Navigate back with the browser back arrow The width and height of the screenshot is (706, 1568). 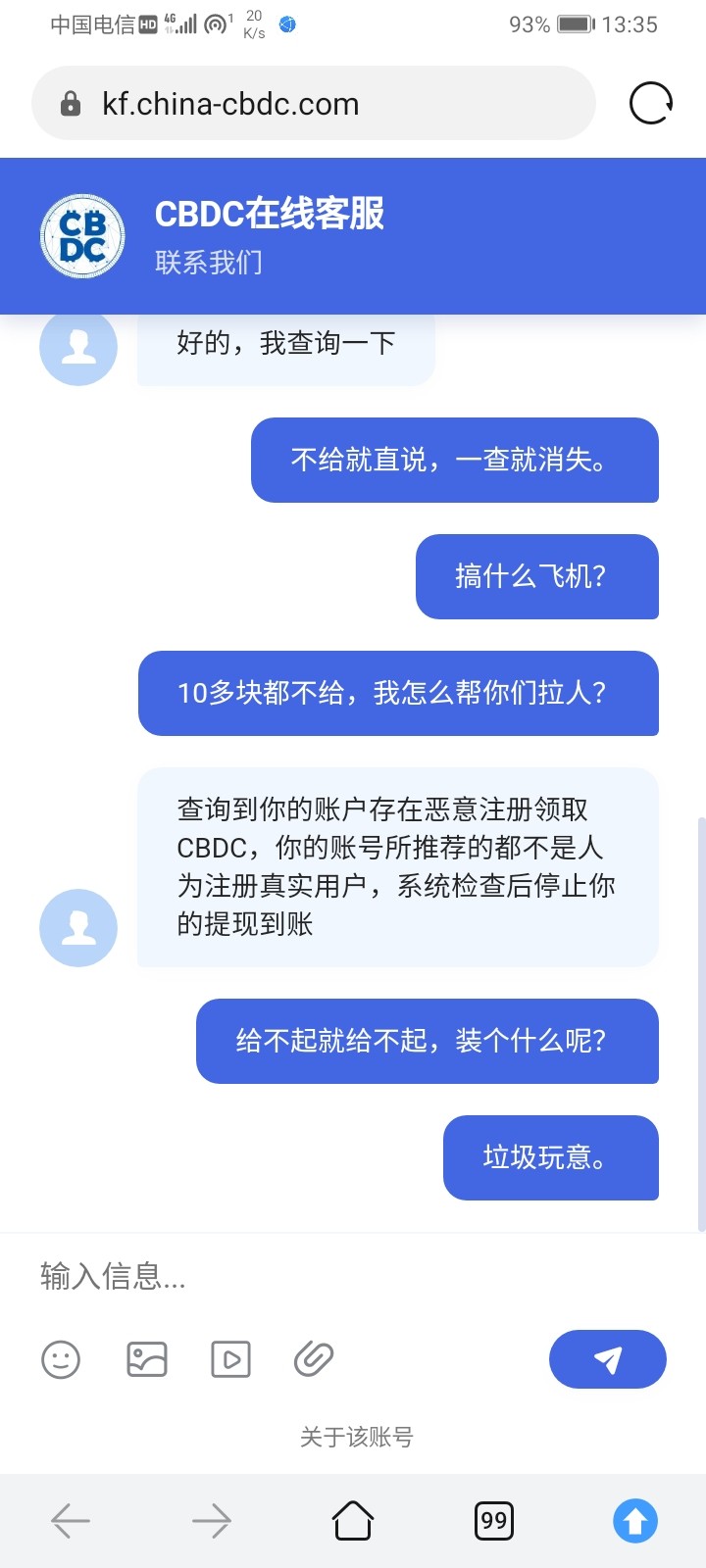pyautogui.click(x=70, y=1520)
